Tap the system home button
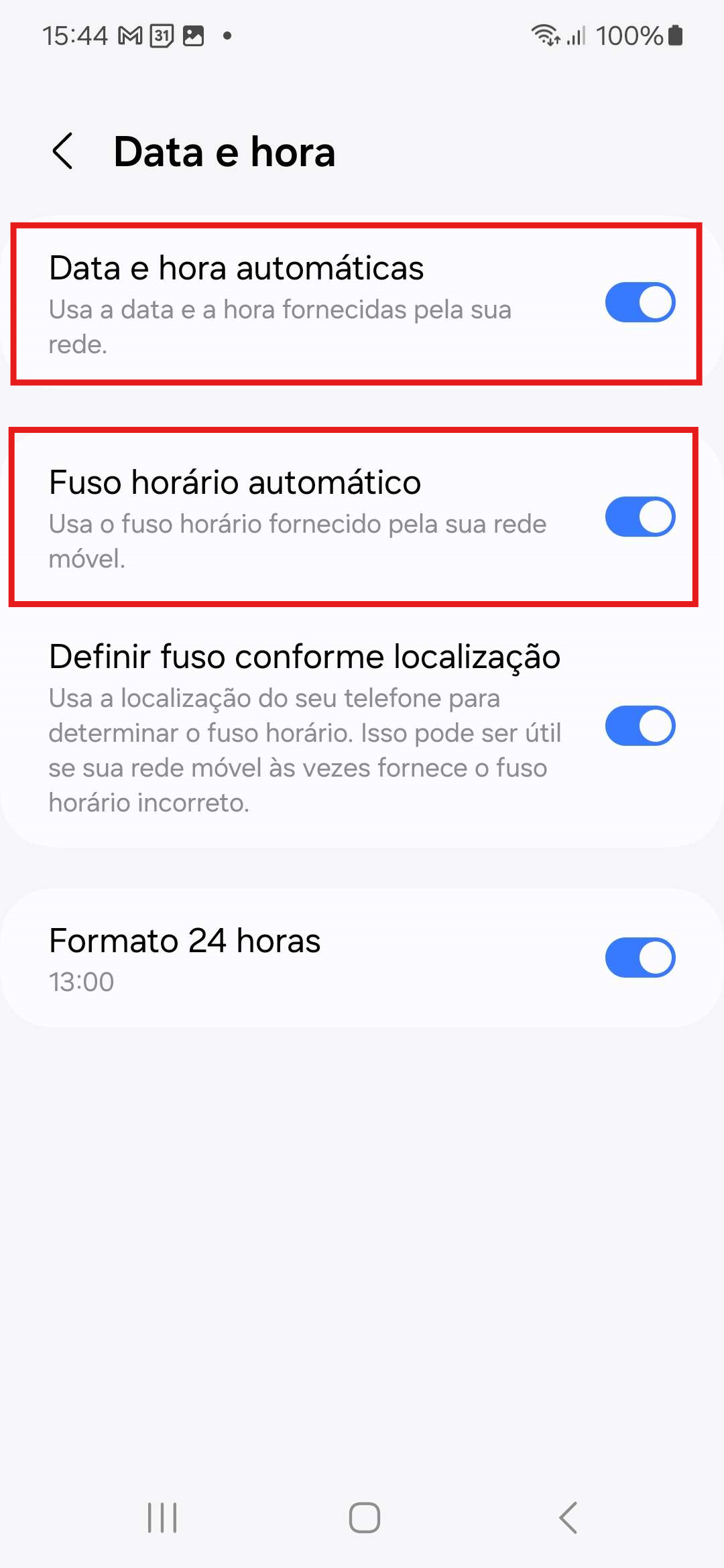Screen dimensions: 724x1568 tap(364, 1518)
